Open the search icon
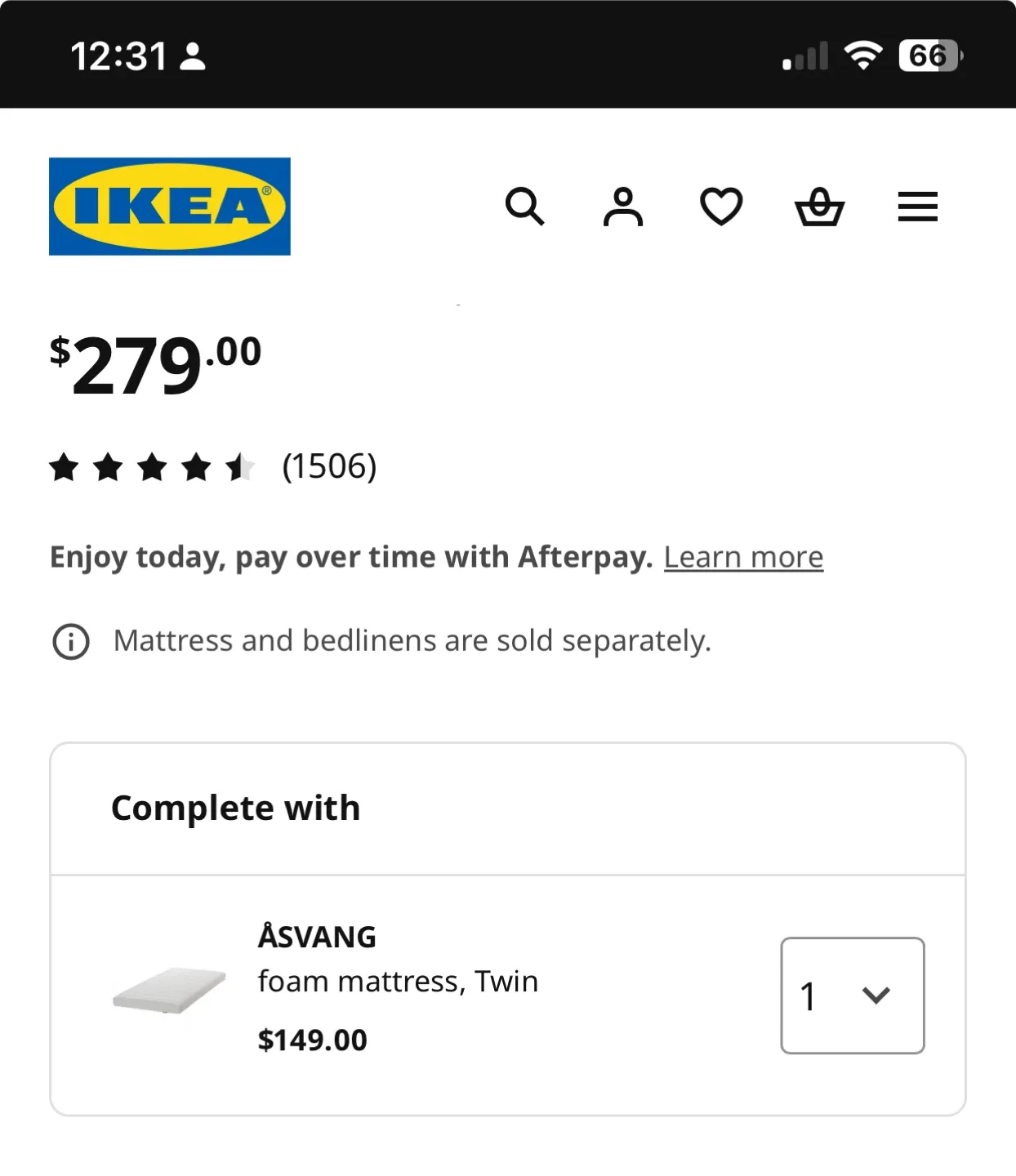This screenshot has height=1176, width=1016. [x=525, y=207]
